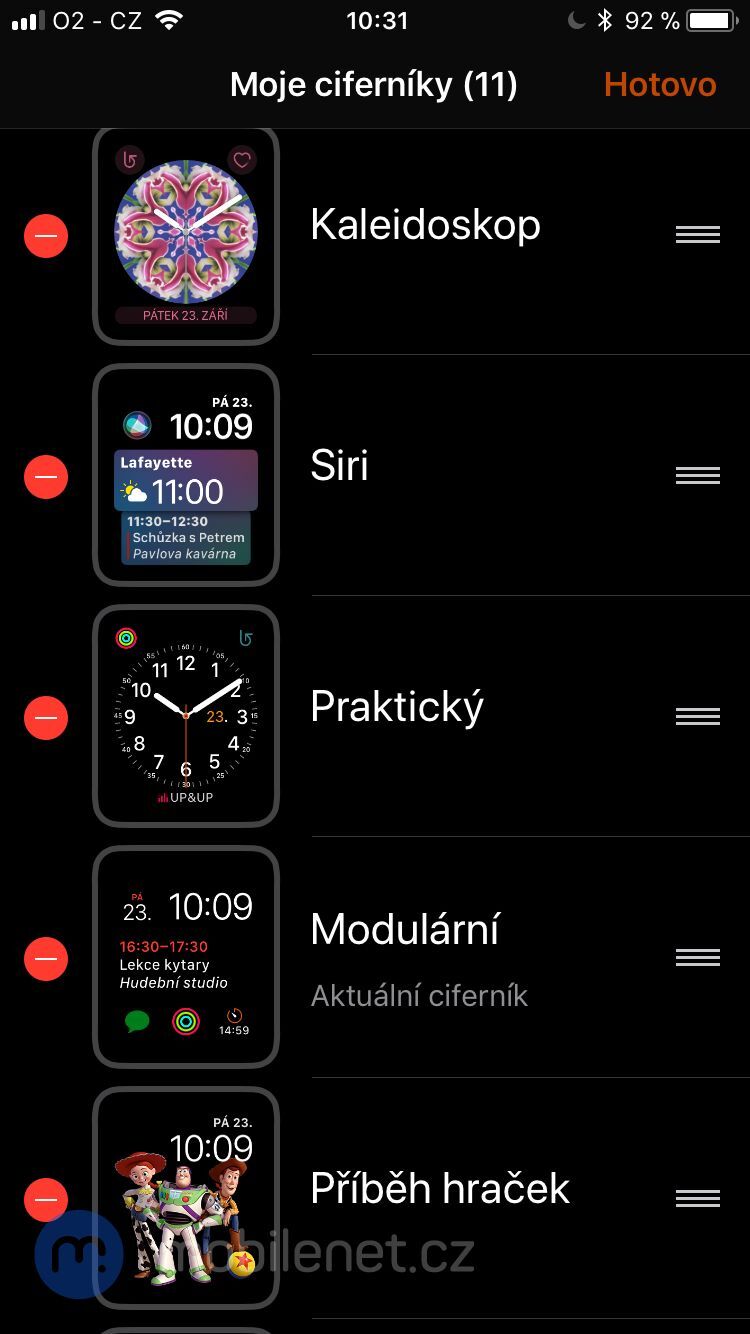
Task: Tap the red minus button for Modulární
Action: pyautogui.click(x=46, y=959)
